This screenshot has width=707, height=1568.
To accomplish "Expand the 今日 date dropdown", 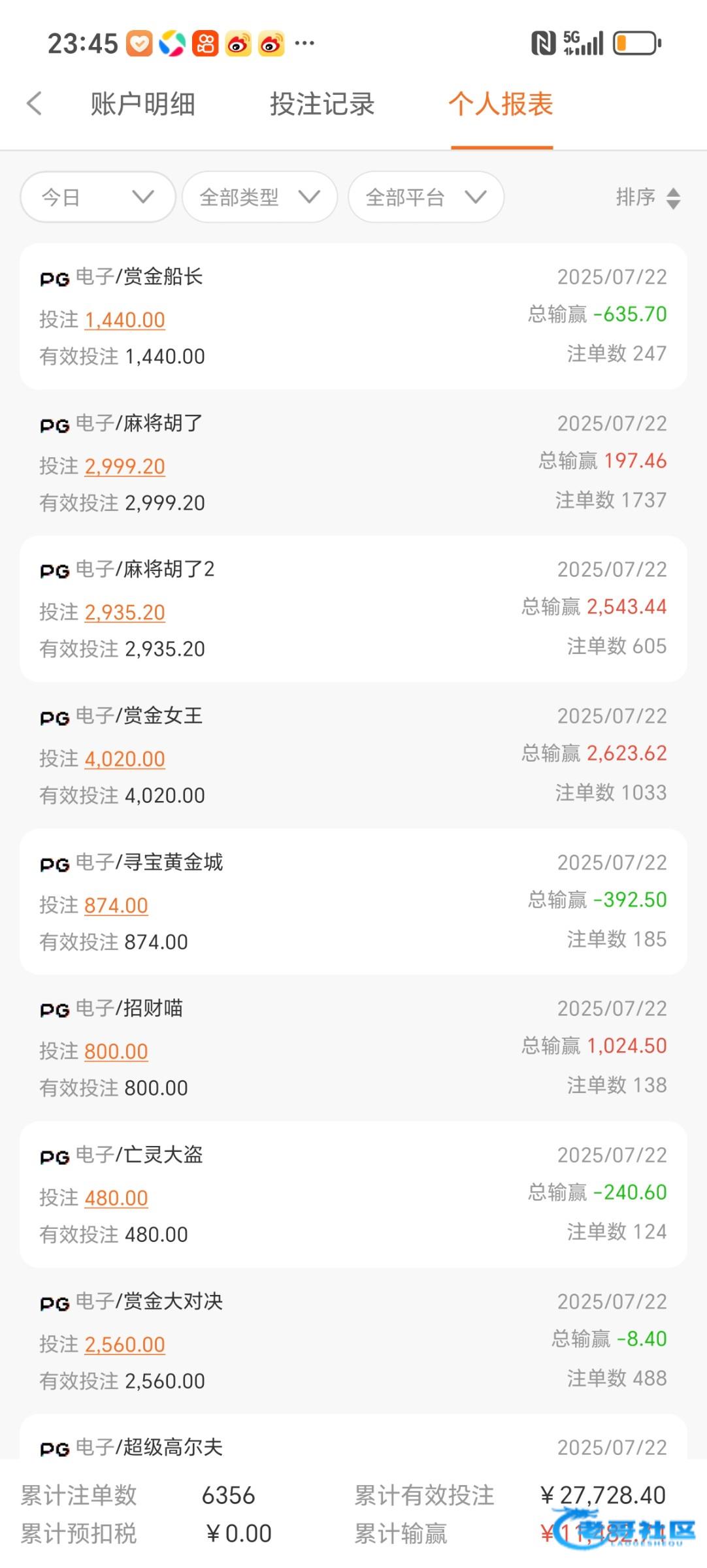I will click(x=98, y=197).
